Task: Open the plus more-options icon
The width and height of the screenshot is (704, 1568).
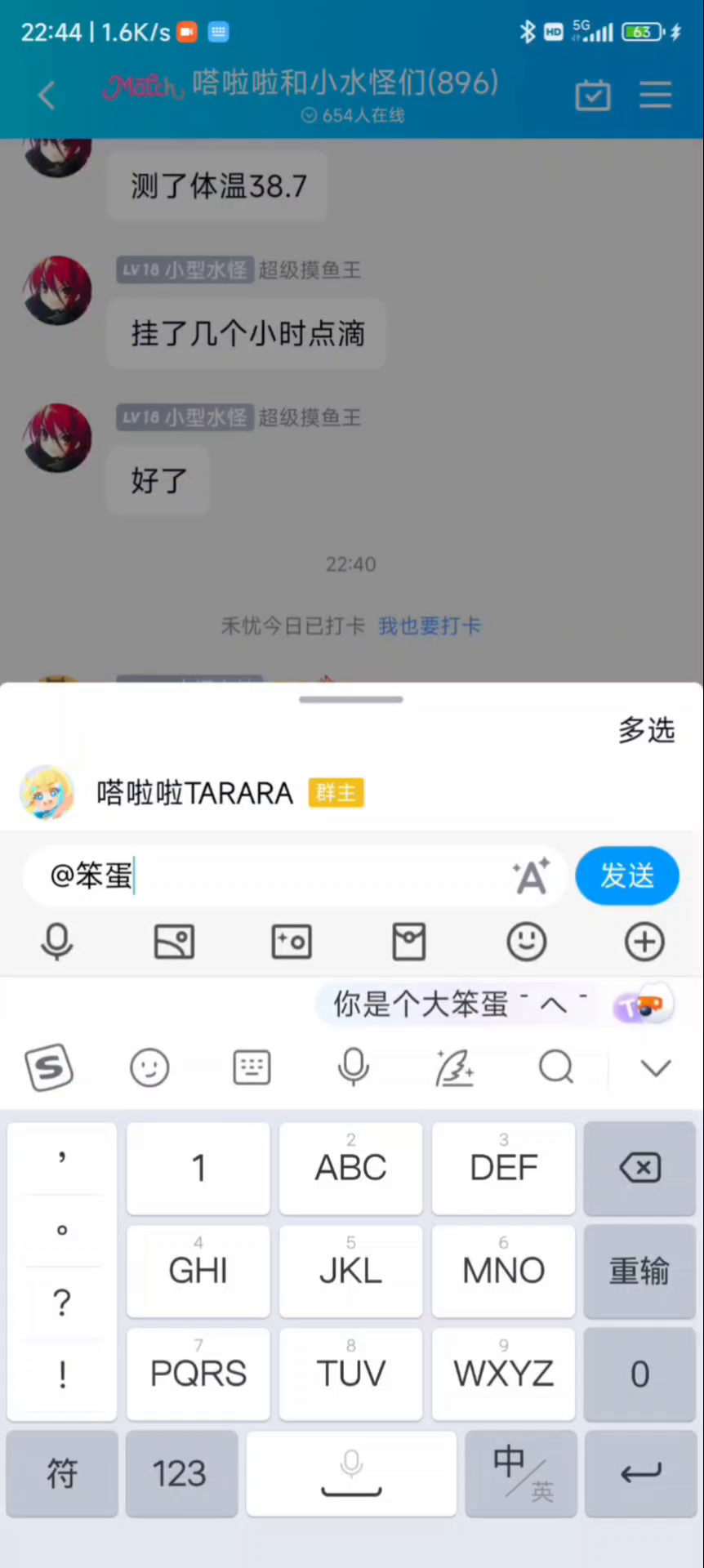Action: click(644, 942)
